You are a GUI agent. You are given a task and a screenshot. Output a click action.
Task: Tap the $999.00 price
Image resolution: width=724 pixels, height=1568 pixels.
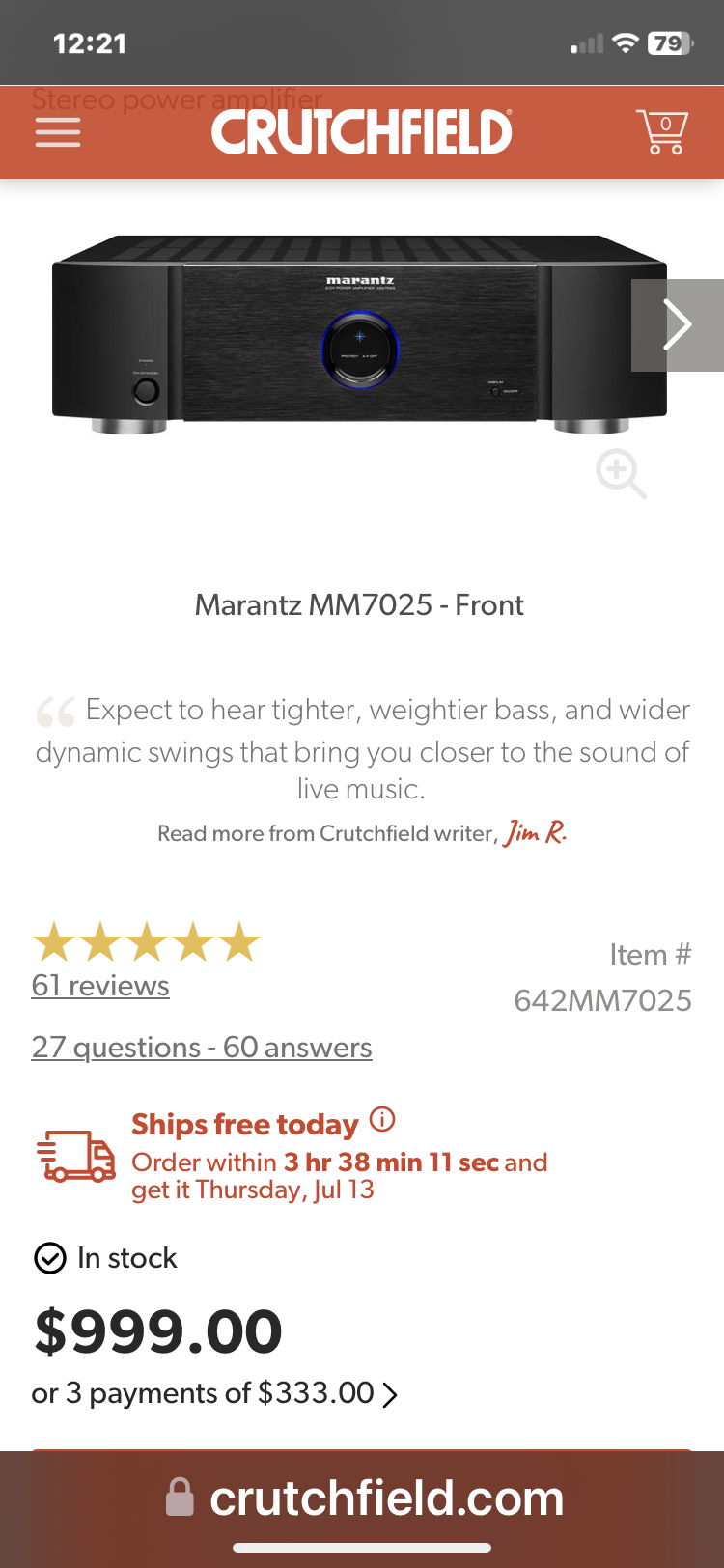[x=157, y=1331]
